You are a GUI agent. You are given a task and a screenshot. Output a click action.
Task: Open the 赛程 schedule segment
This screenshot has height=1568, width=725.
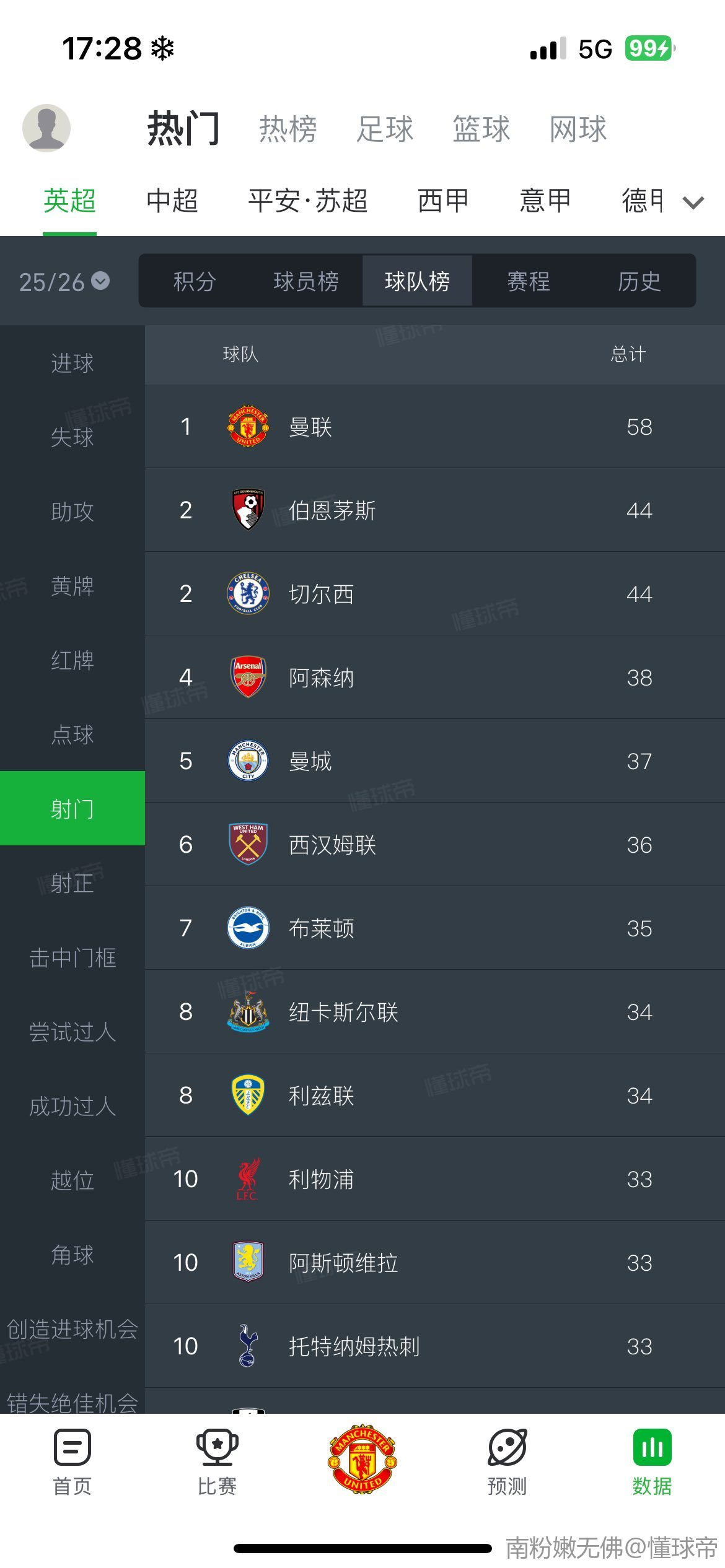(529, 281)
